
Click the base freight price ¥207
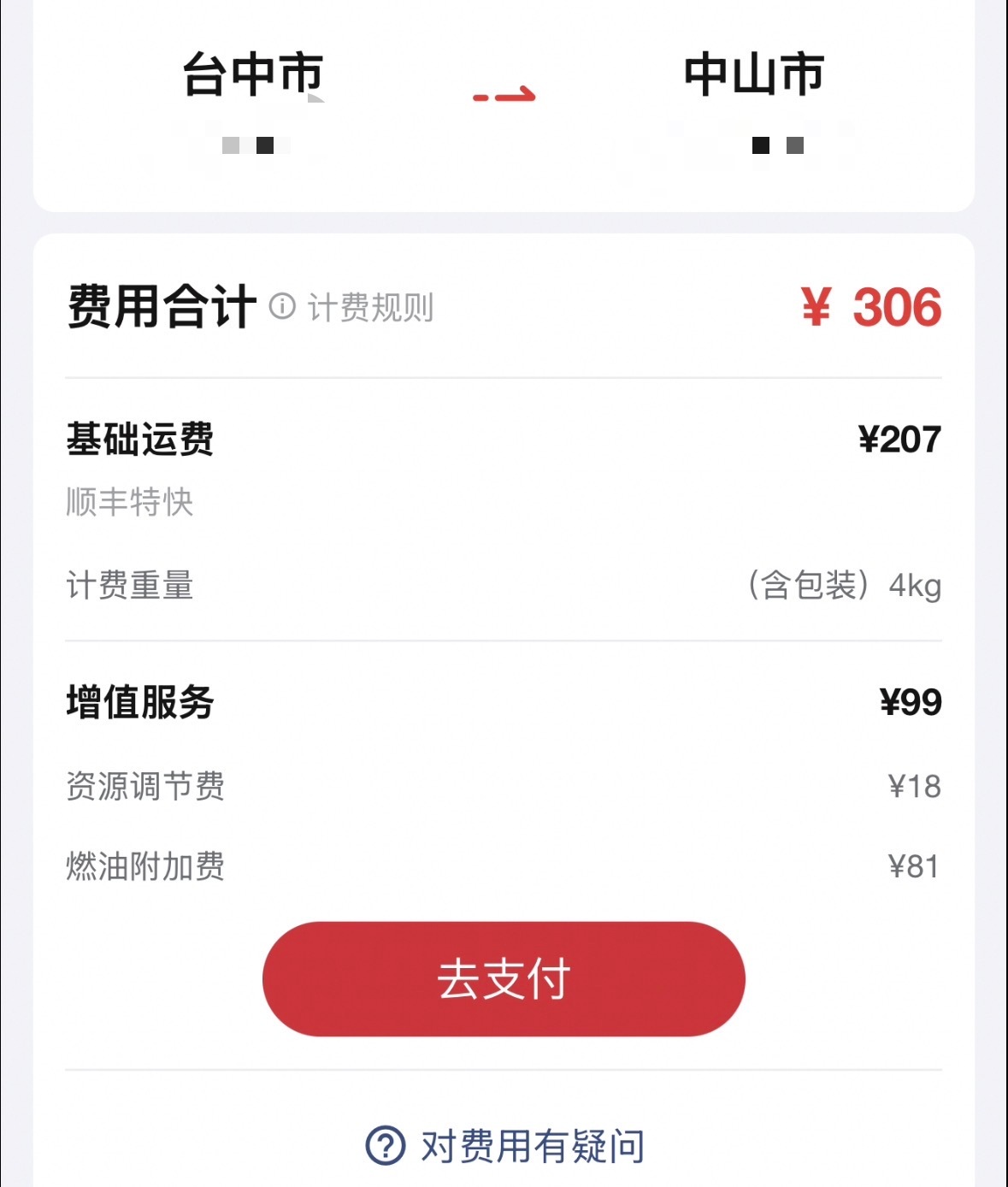click(x=899, y=438)
